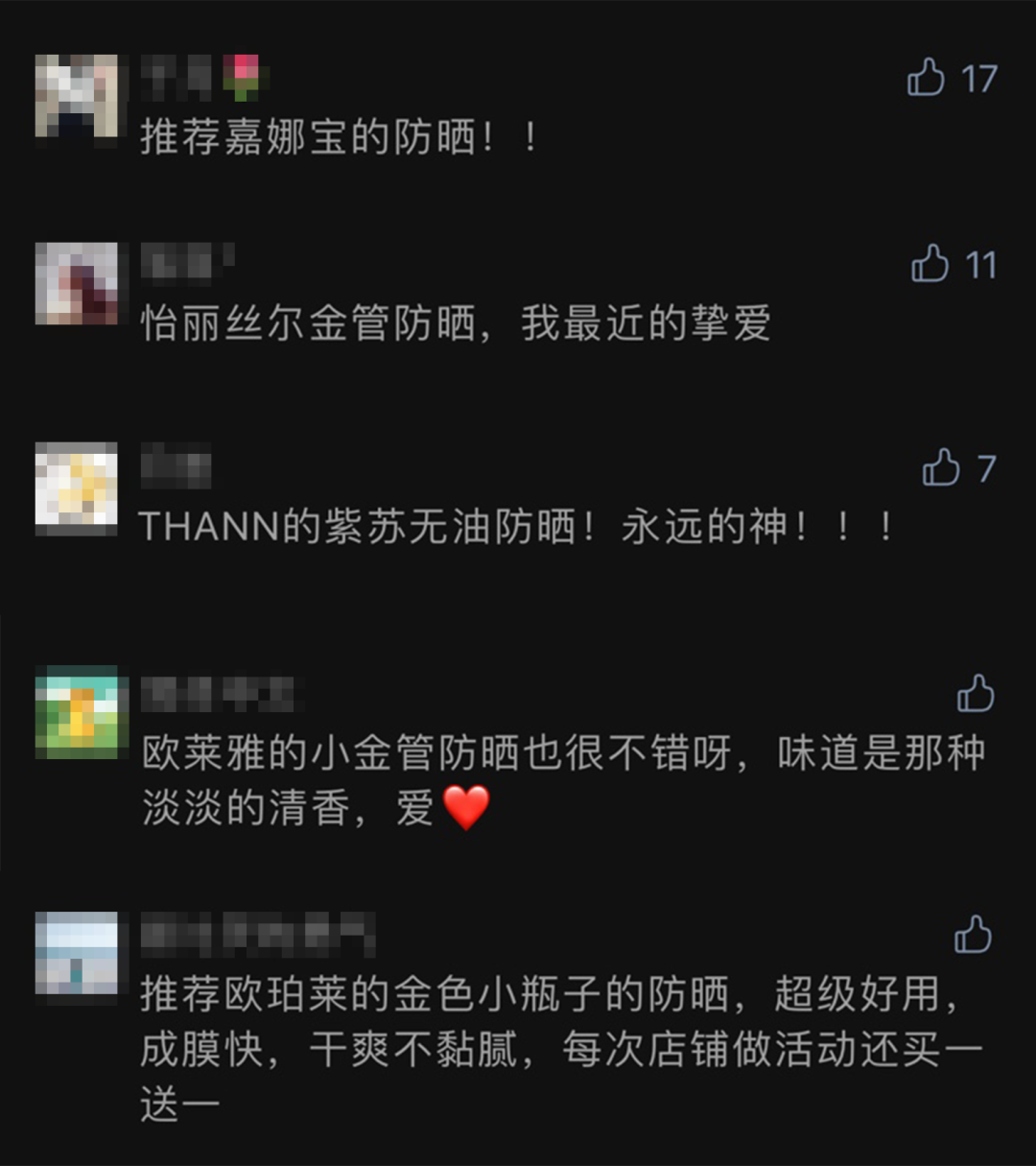The width and height of the screenshot is (1036, 1166).
Task: Like the THANN 紫苏无油防晒 comment
Action: 941,468
